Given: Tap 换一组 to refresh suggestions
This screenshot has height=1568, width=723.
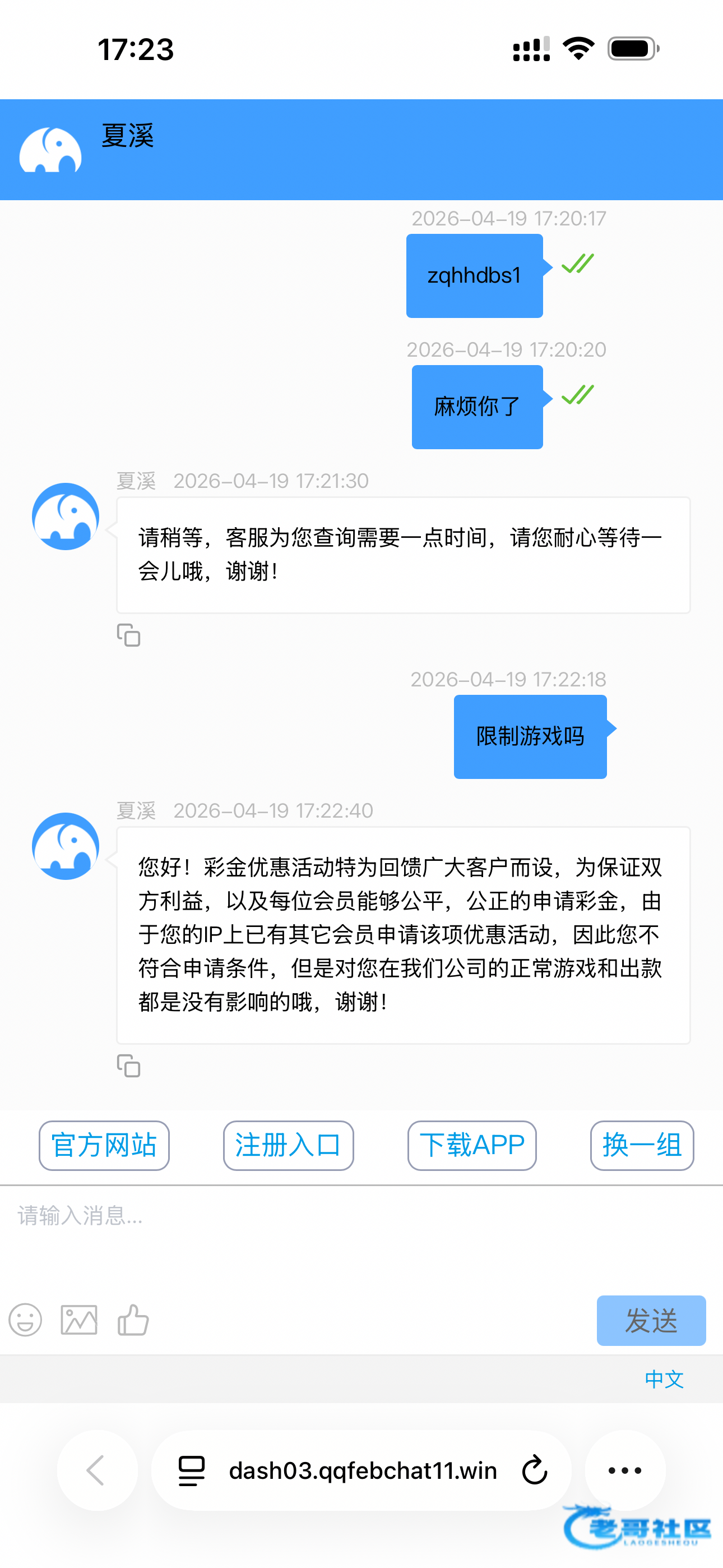Looking at the screenshot, I should (x=642, y=1146).
